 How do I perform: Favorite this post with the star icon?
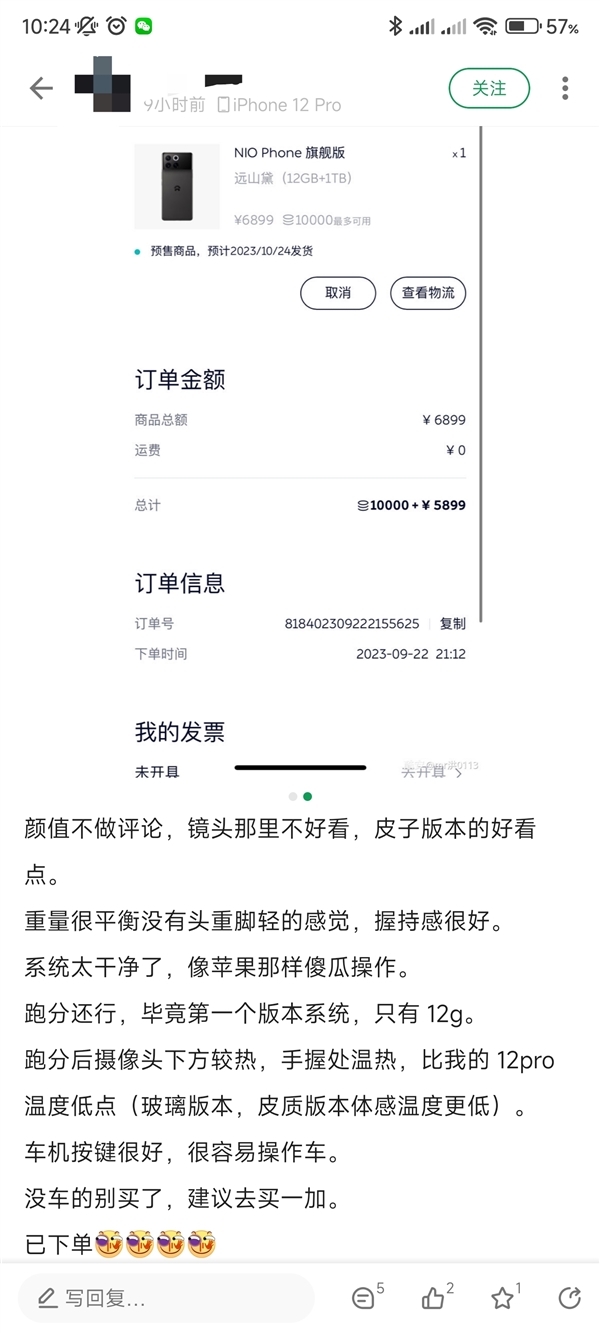pos(503,1298)
